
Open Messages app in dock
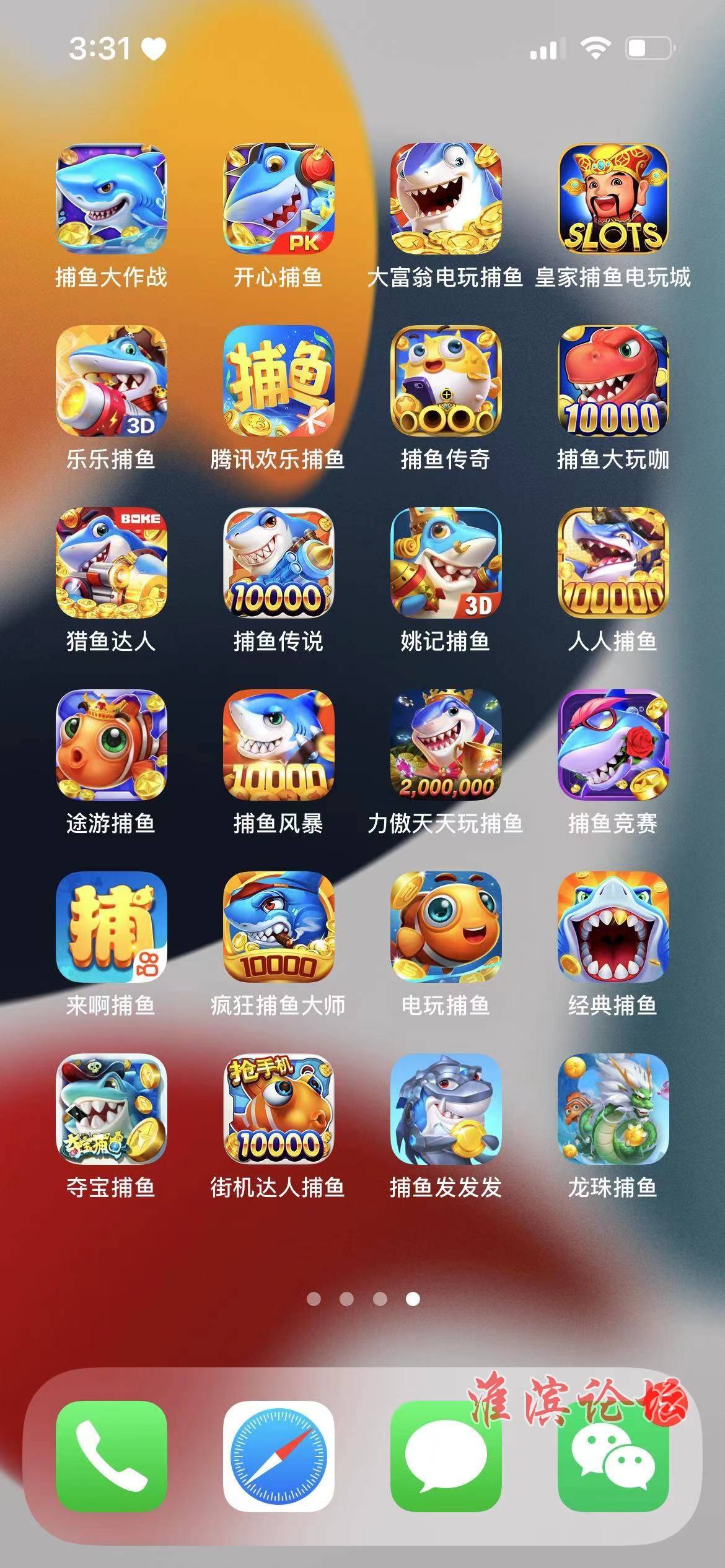(x=446, y=1456)
